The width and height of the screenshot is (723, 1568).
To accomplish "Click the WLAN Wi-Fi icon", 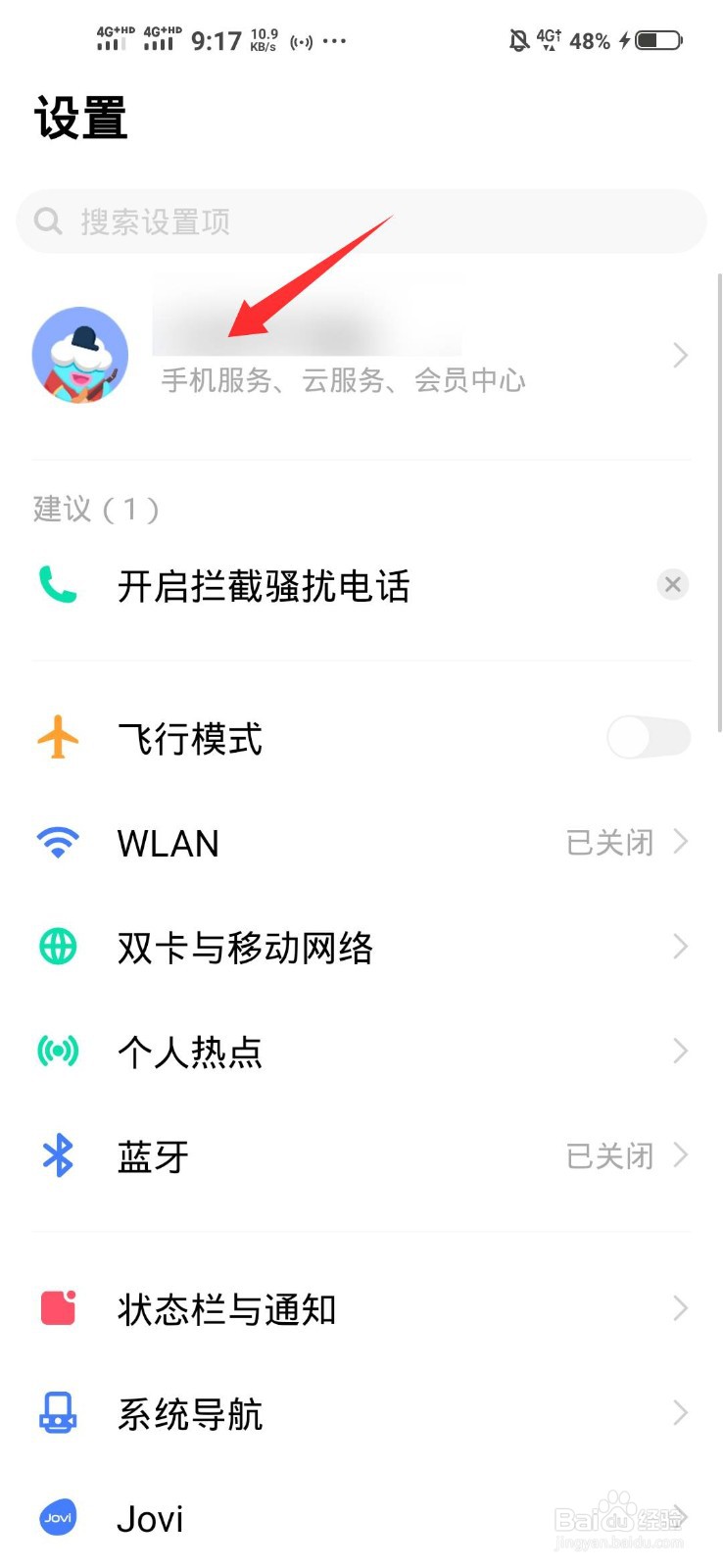I will [x=57, y=841].
